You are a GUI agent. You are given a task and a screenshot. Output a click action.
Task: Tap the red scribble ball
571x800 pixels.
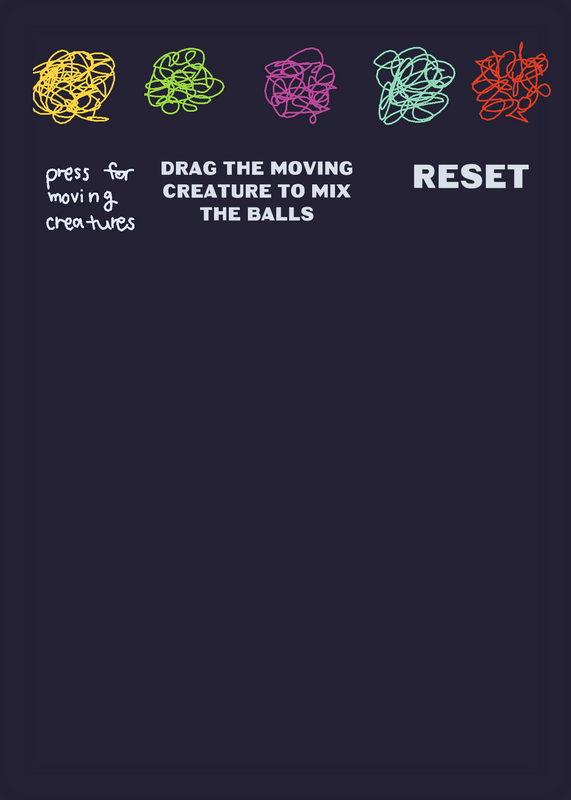pyautogui.click(x=511, y=83)
